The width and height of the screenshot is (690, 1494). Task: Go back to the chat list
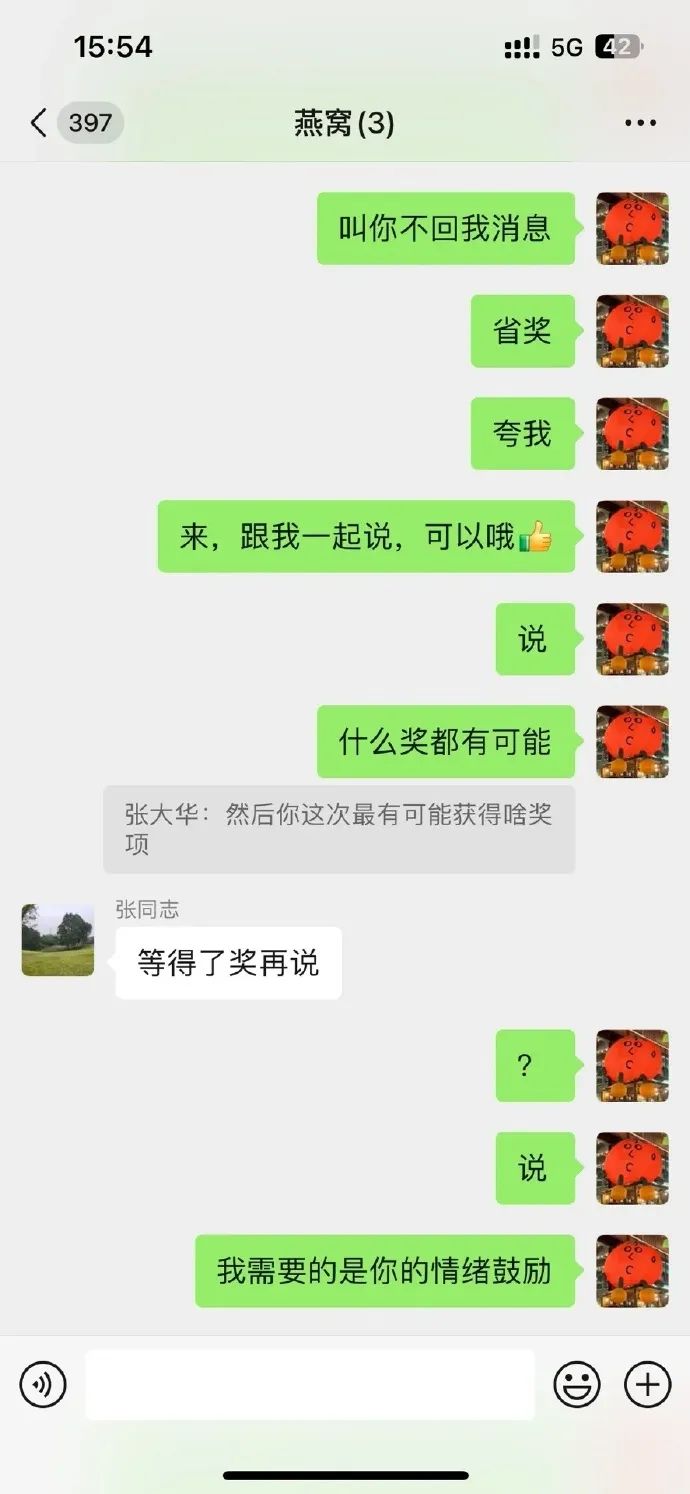[40, 124]
